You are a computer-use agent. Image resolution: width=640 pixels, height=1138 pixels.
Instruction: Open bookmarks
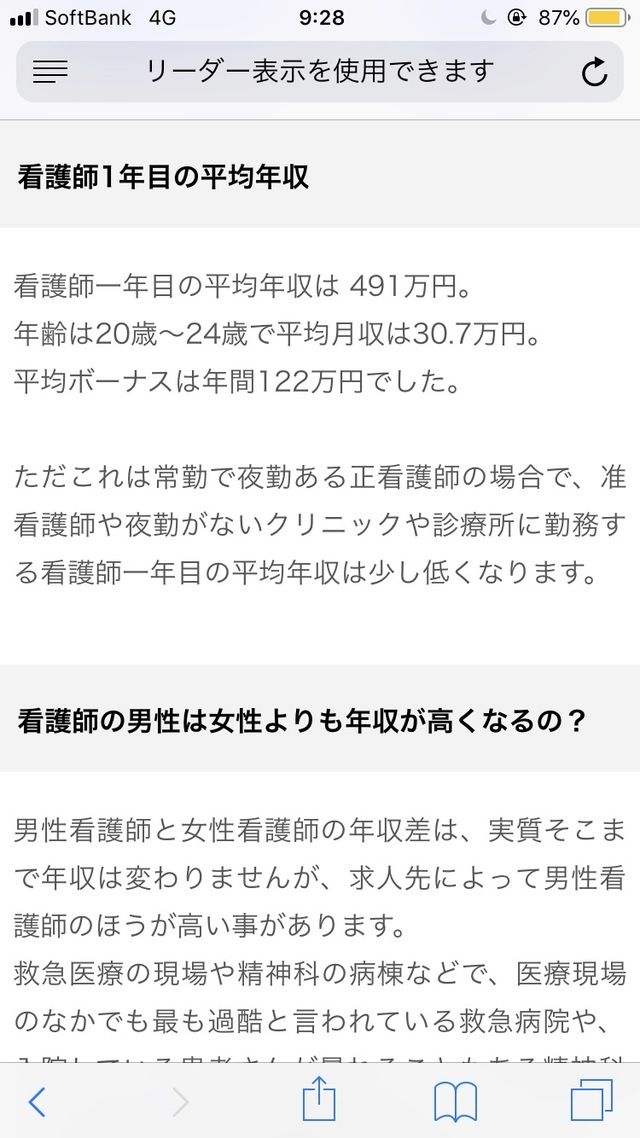click(x=455, y=1102)
